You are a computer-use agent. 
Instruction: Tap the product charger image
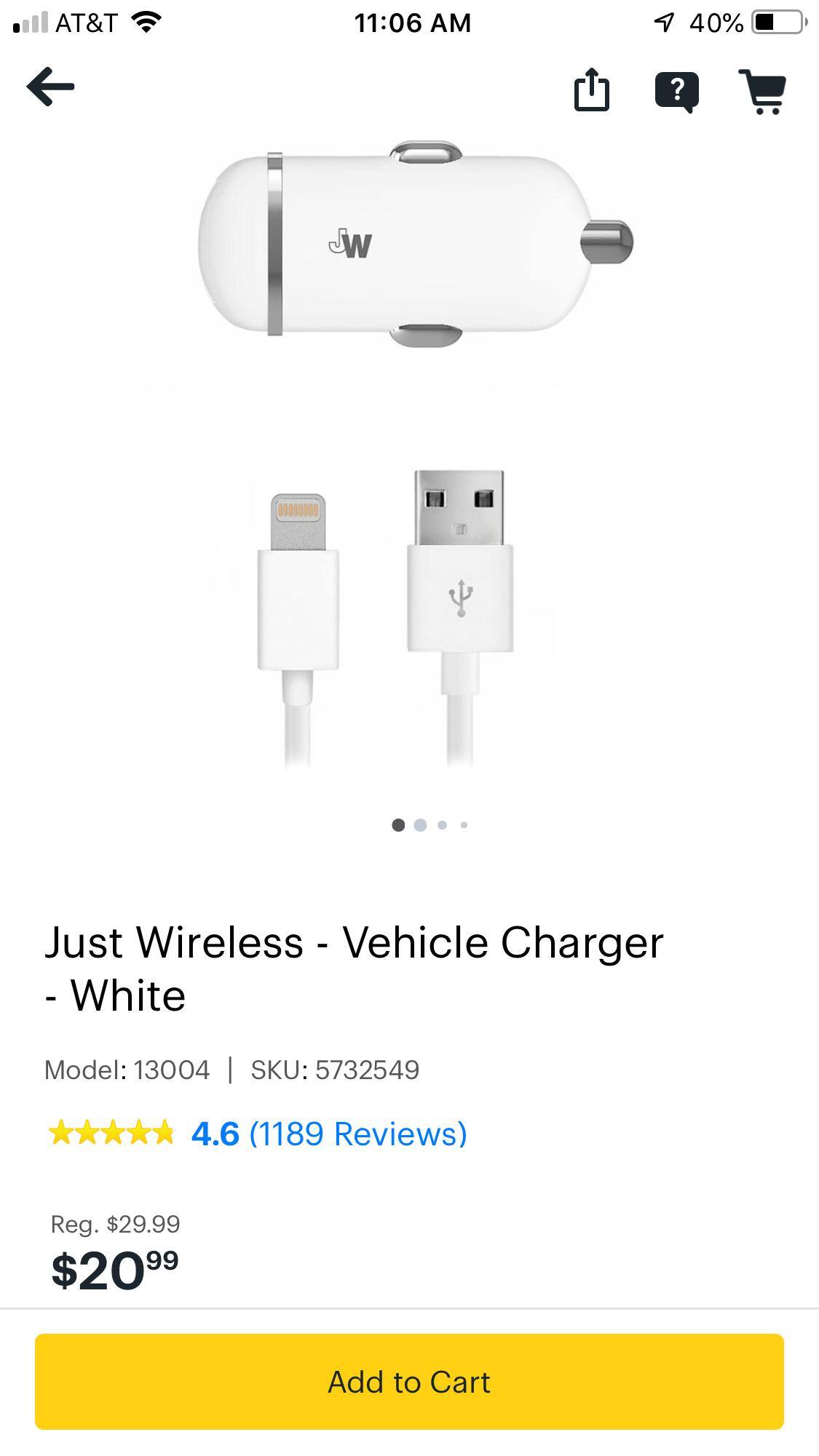[409, 247]
